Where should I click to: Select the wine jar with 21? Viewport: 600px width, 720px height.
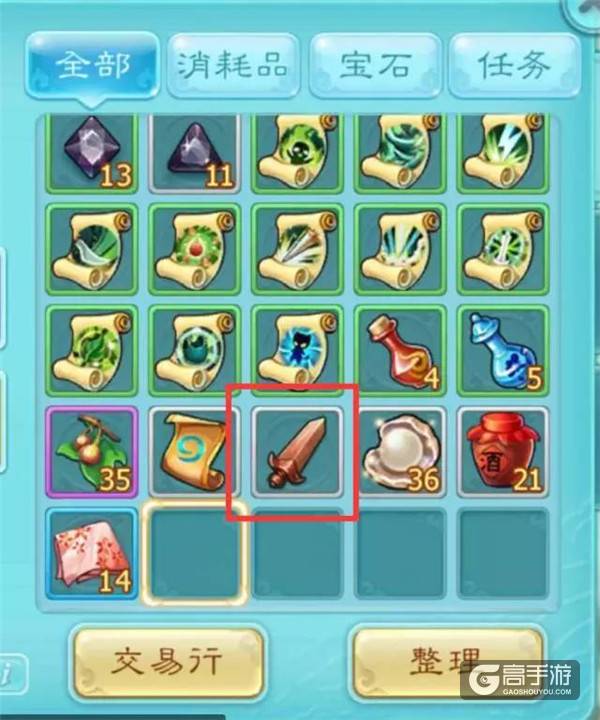pyautogui.click(x=504, y=452)
